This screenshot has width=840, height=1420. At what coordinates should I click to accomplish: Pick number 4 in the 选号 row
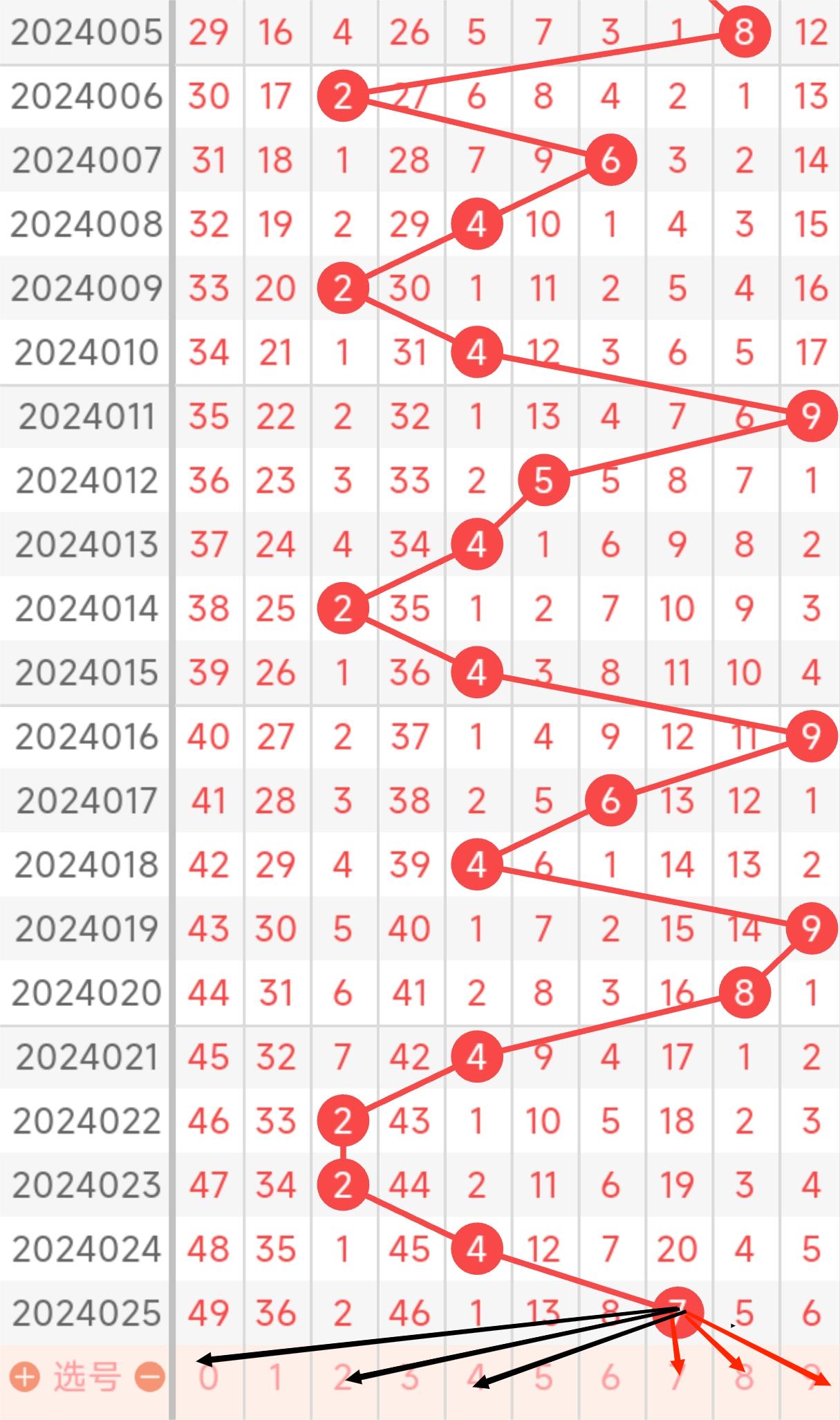pyautogui.click(x=477, y=1378)
